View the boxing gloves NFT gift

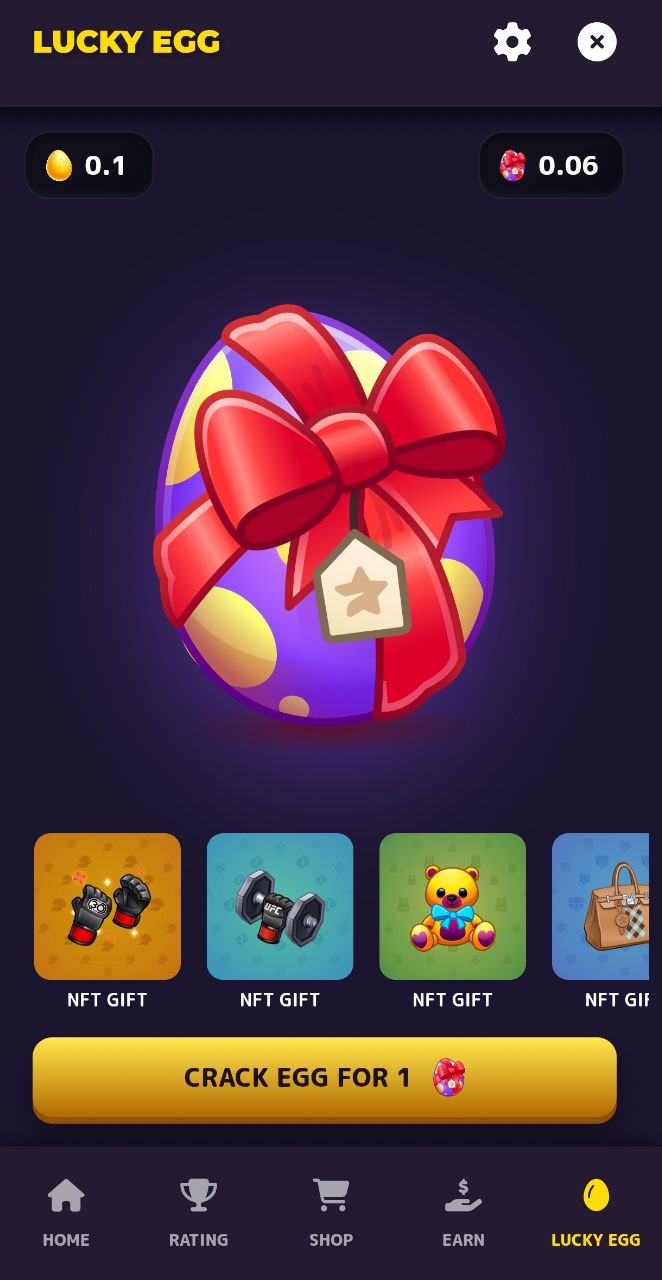pos(107,907)
